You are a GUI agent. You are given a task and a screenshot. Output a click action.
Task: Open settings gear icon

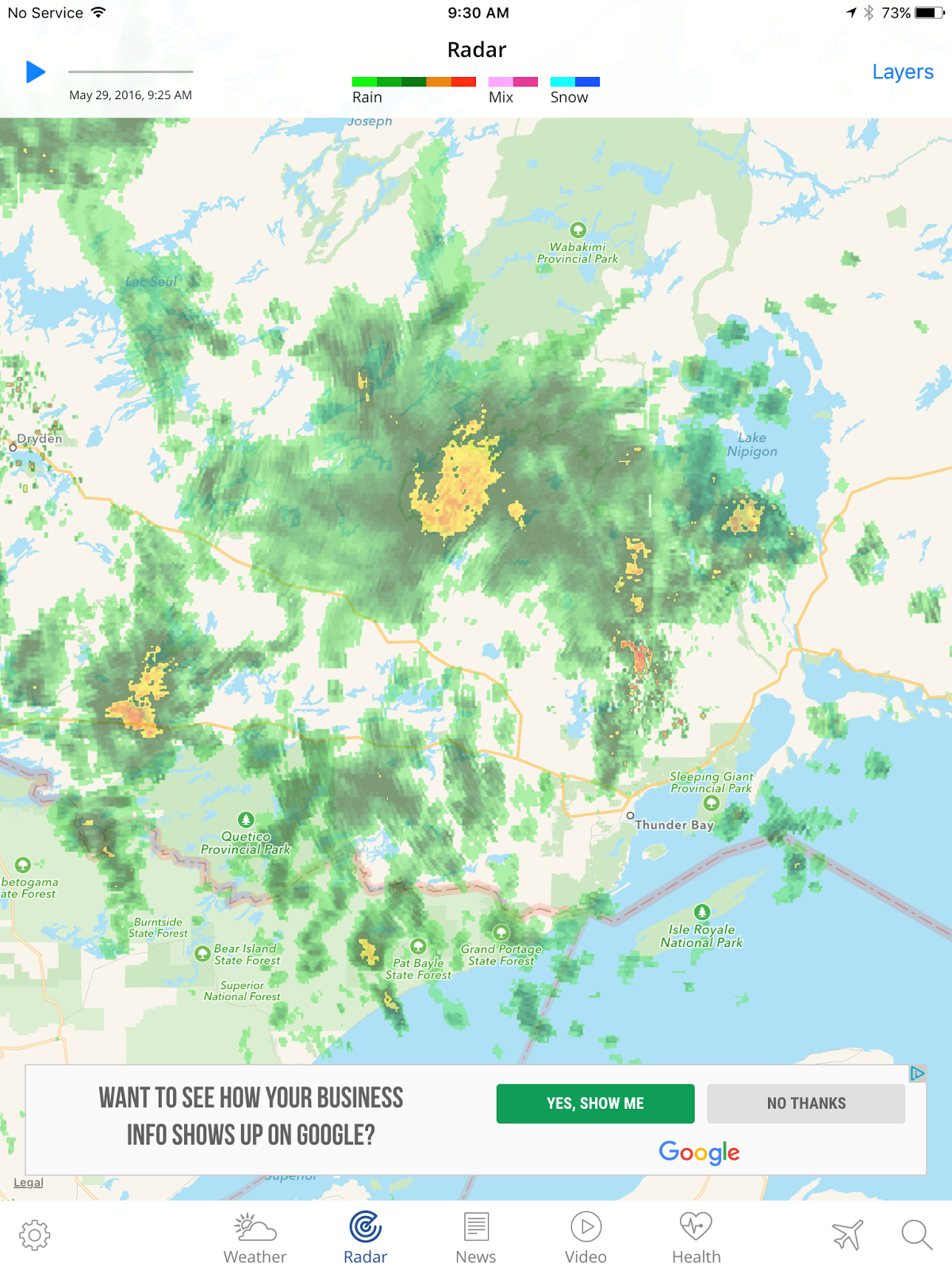(x=34, y=1235)
